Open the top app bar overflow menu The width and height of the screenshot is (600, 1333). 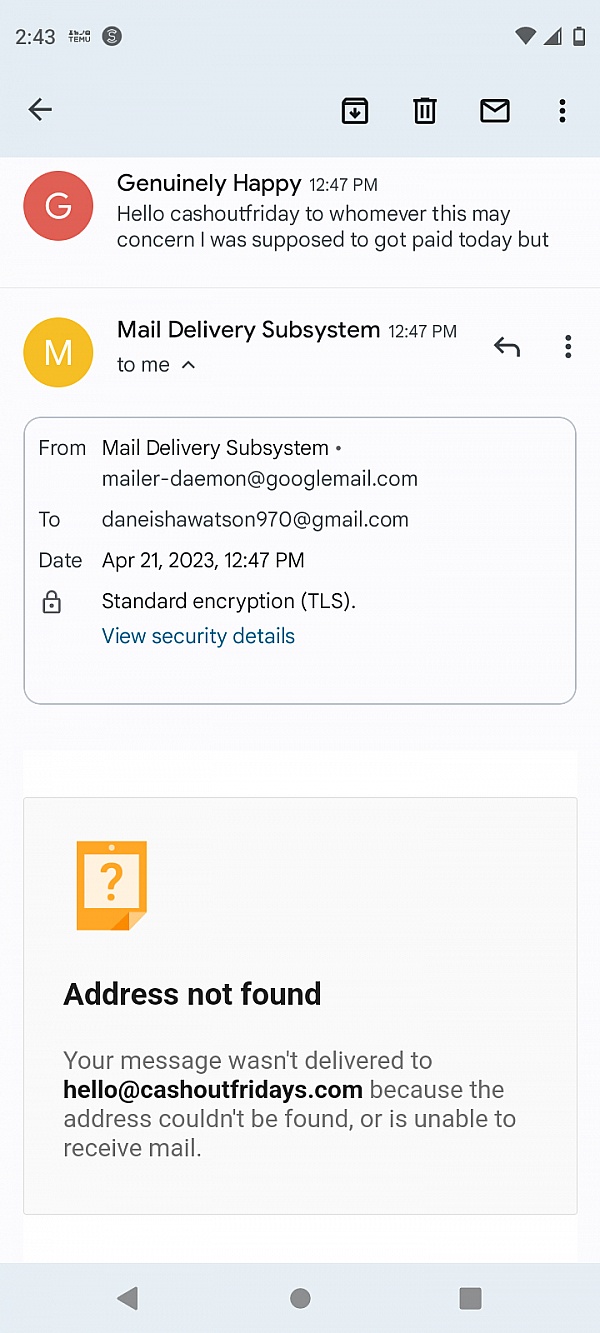(x=563, y=111)
